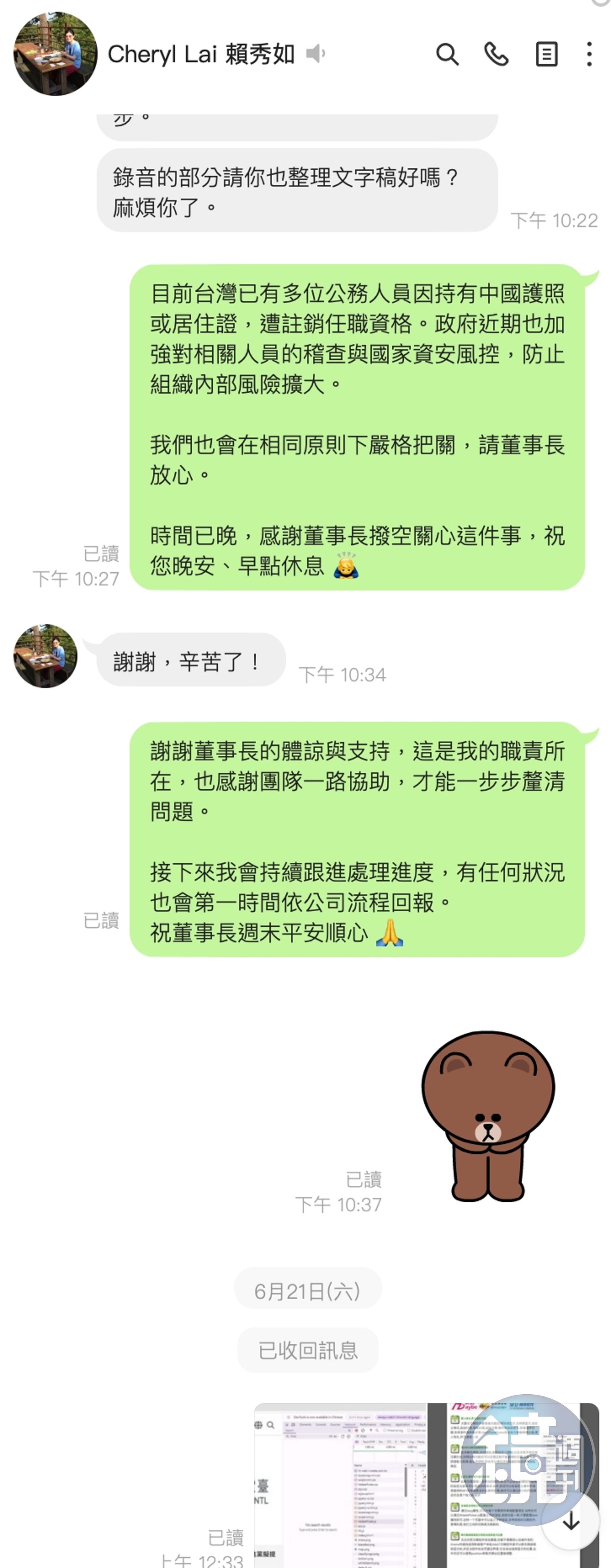Start a voice call with Cheryl Lai
Screen dimensions: 611x1568
[x=496, y=55]
